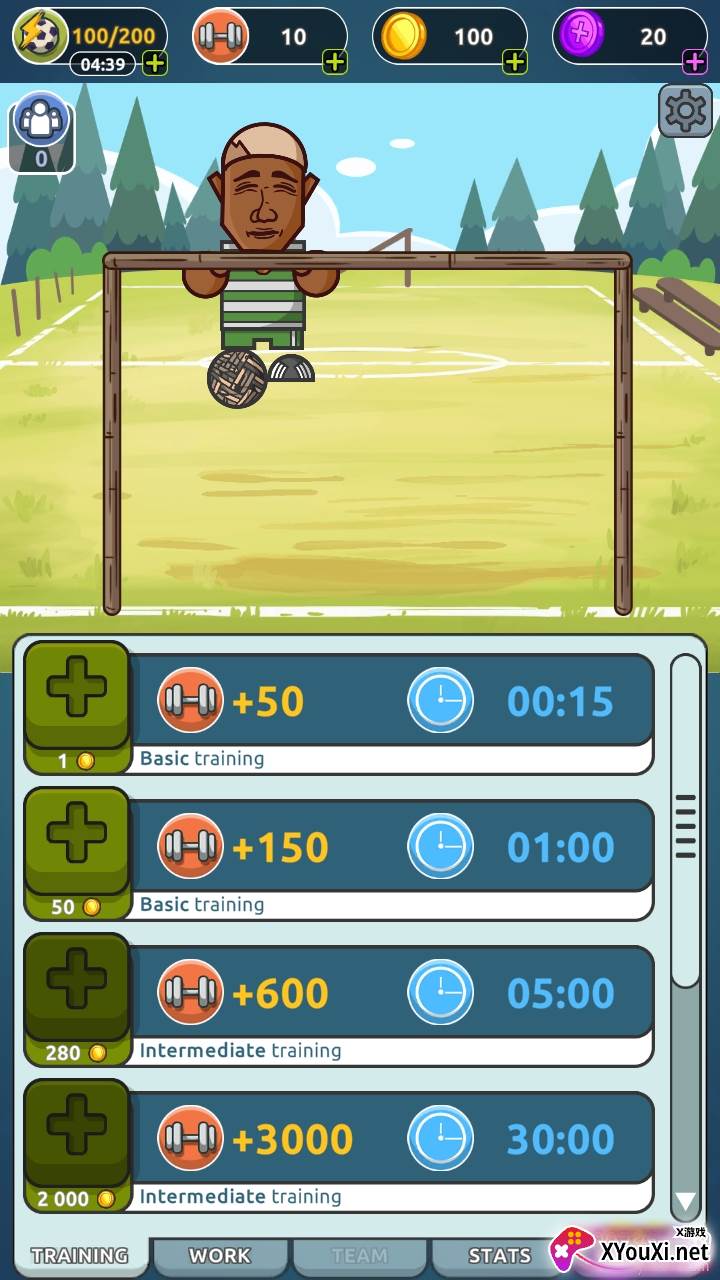Open the settings gear
720x1280 pixels.
pyautogui.click(x=685, y=111)
